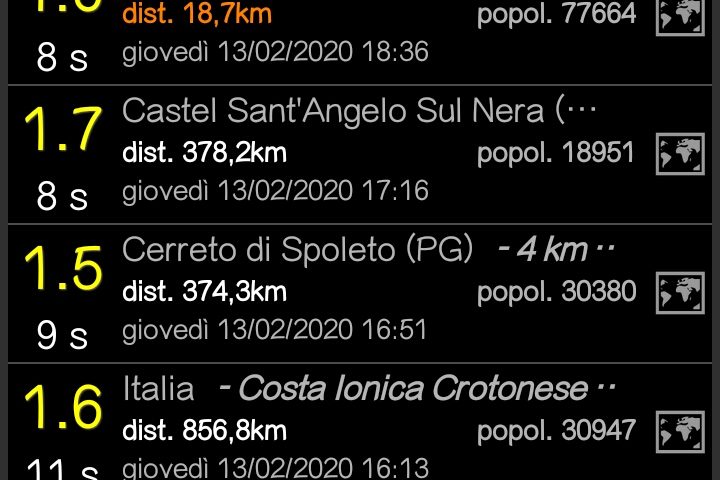This screenshot has height=480, width=720.
Task: Show map for Cerreto di Spoleto quake
Action: [679, 292]
